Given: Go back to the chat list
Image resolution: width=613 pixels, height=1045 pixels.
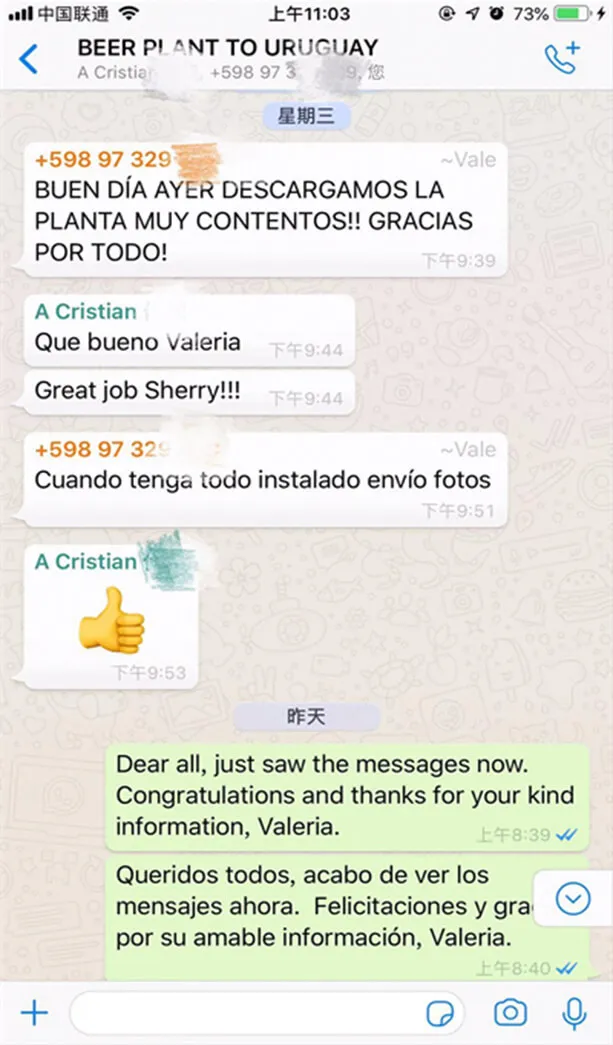Looking at the screenshot, I should point(28,58).
